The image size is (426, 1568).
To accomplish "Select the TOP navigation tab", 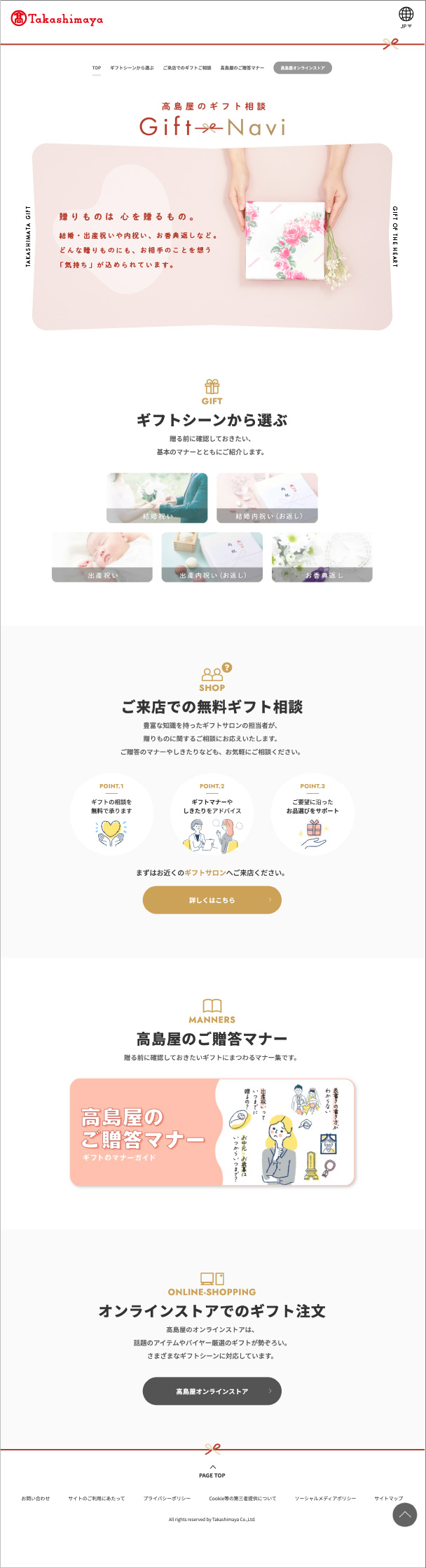I will [97, 68].
